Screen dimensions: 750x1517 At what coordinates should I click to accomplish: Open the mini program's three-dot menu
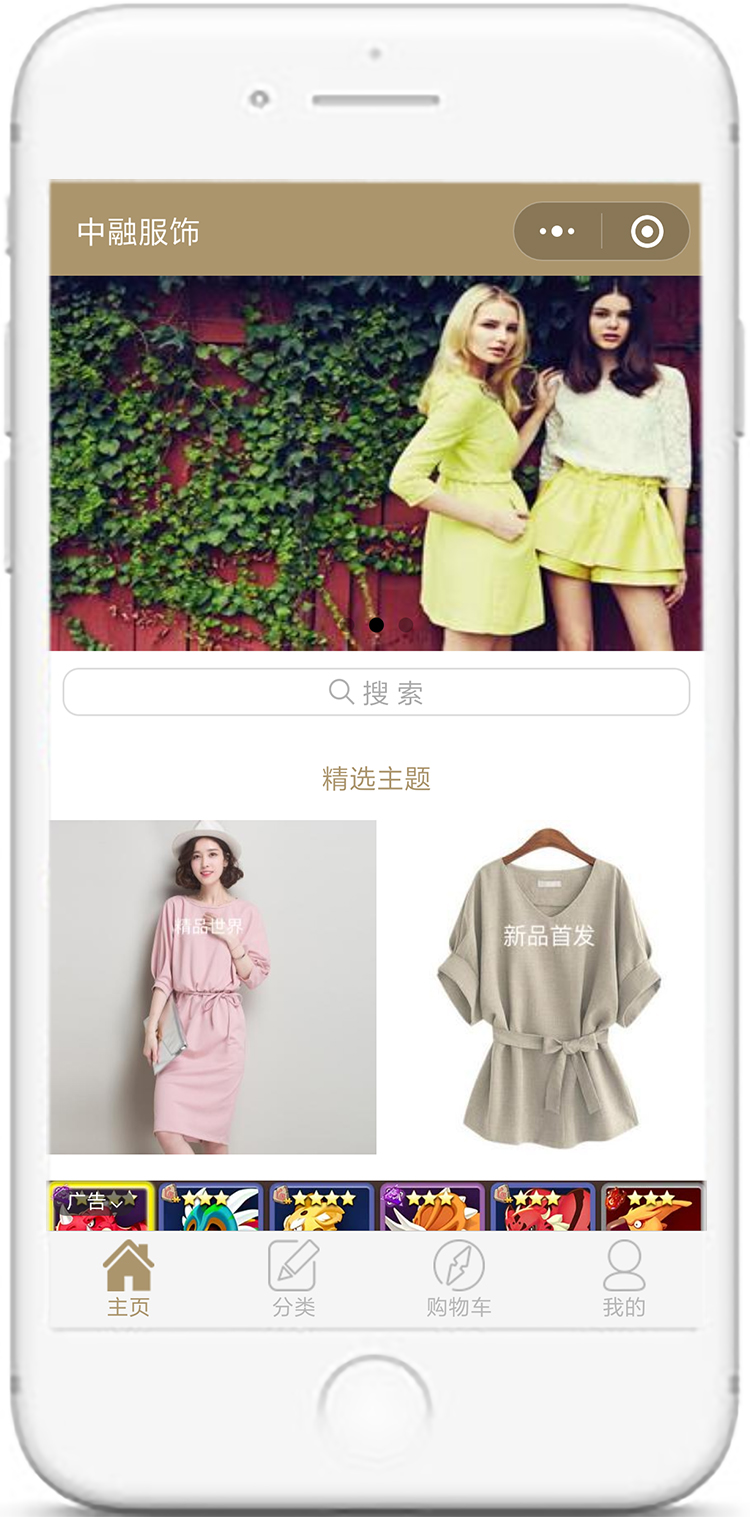557,231
